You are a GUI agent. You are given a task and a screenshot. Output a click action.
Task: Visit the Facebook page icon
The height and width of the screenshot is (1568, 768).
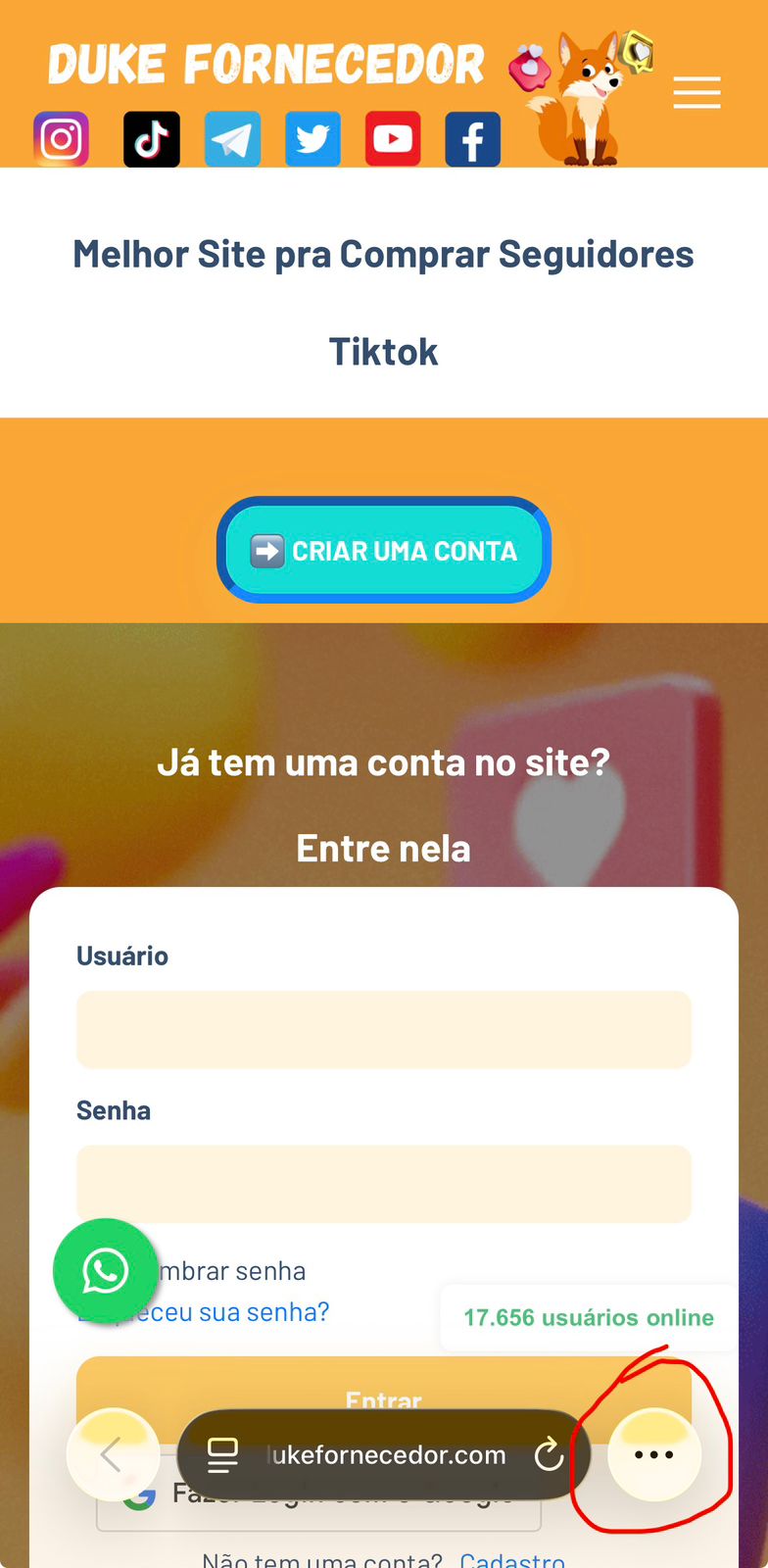(x=473, y=139)
